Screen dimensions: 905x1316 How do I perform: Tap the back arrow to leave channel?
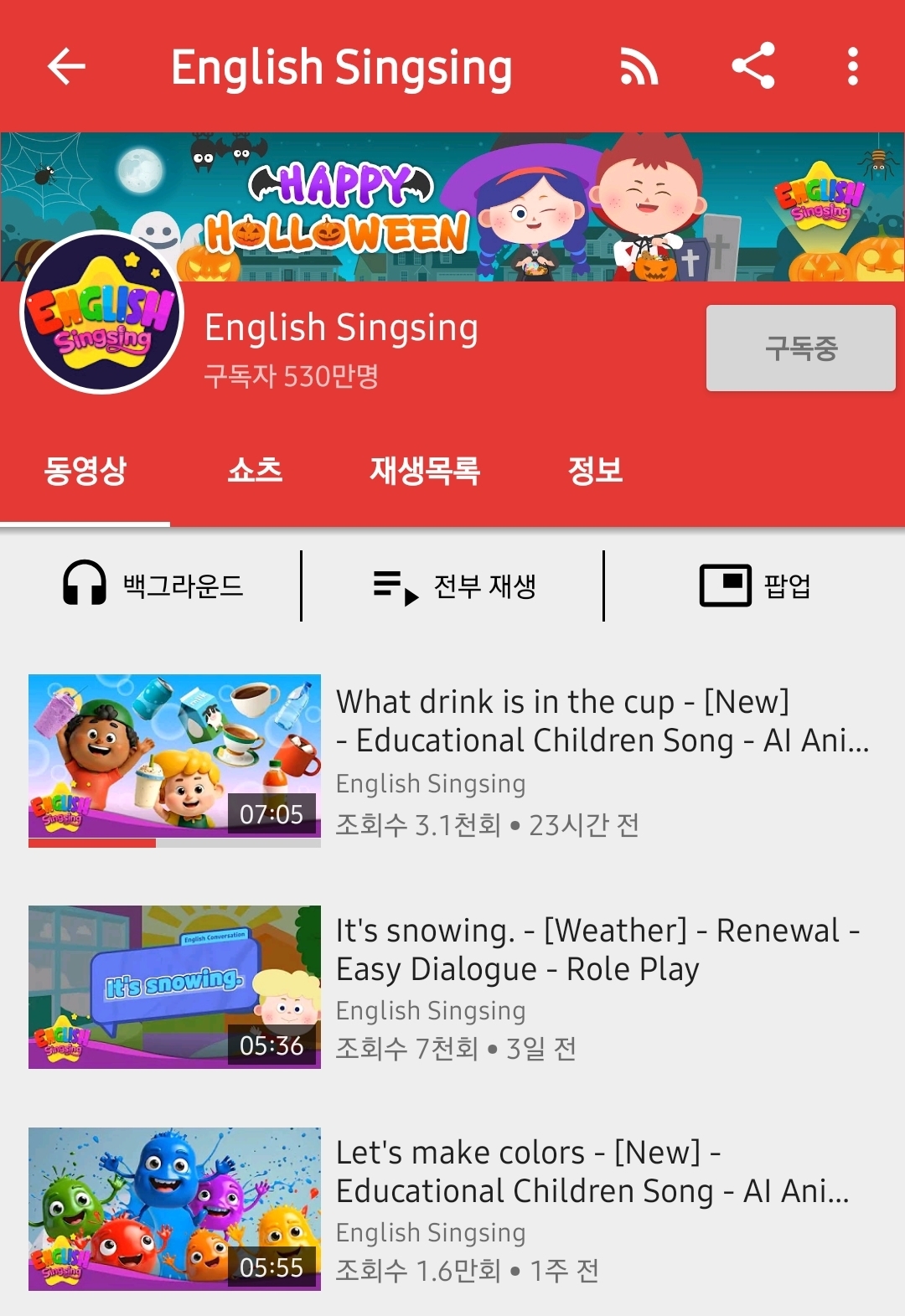point(65,67)
